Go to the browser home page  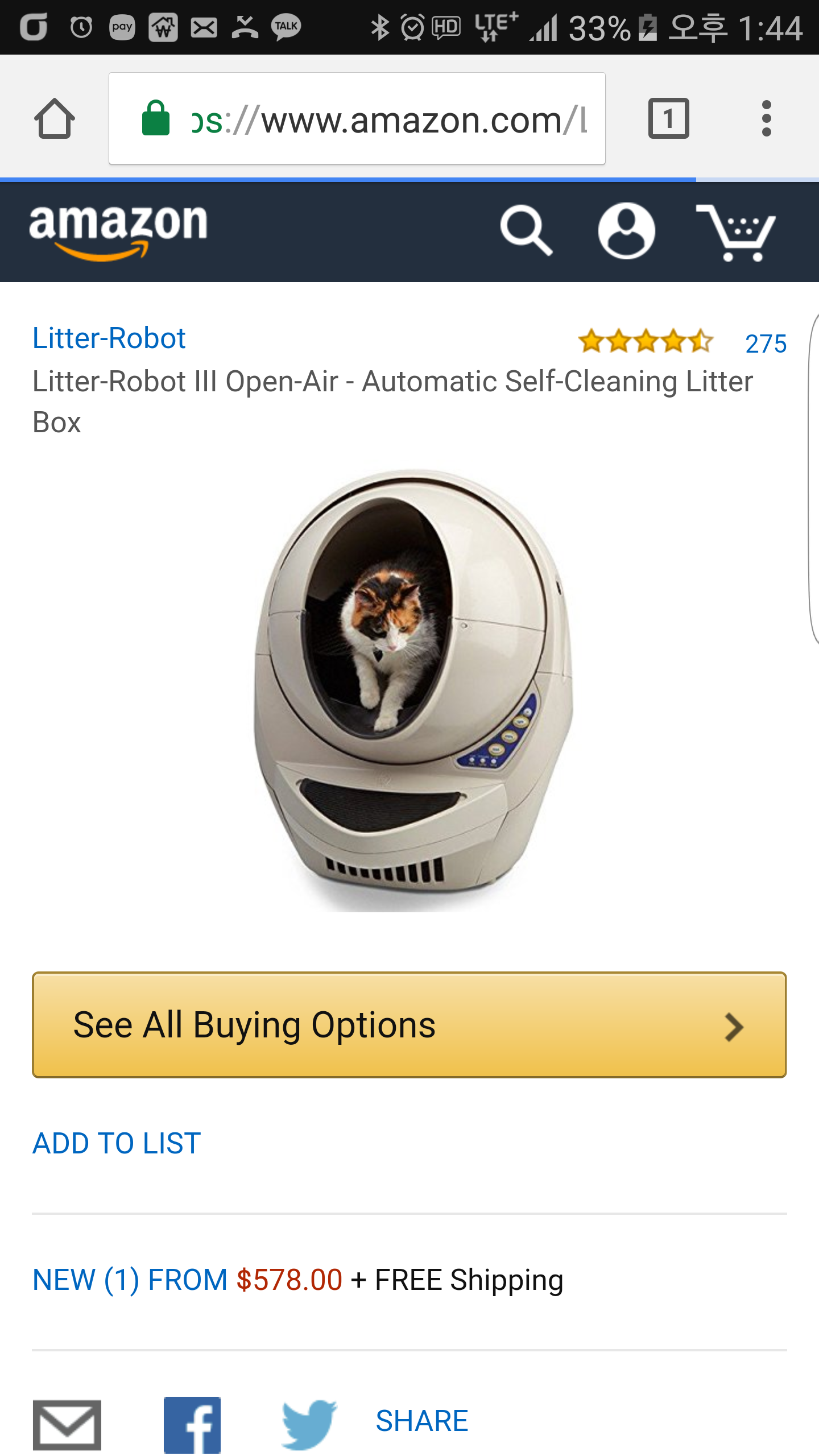click(55, 118)
